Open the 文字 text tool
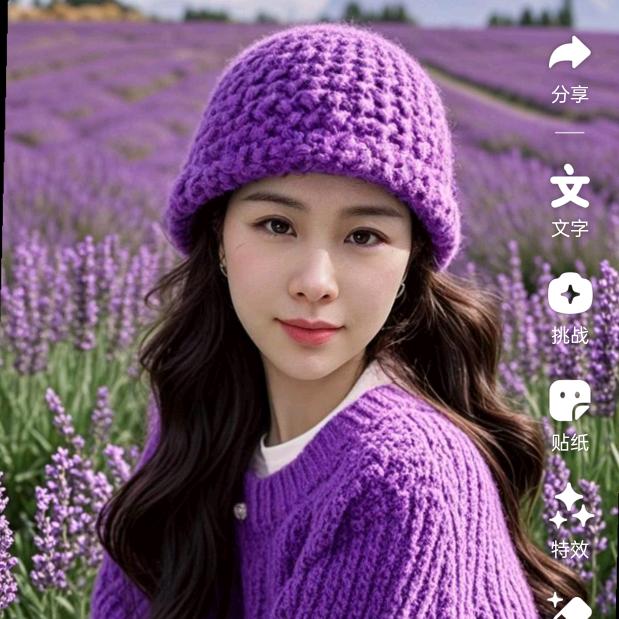This screenshot has width=619, height=619. point(570,188)
